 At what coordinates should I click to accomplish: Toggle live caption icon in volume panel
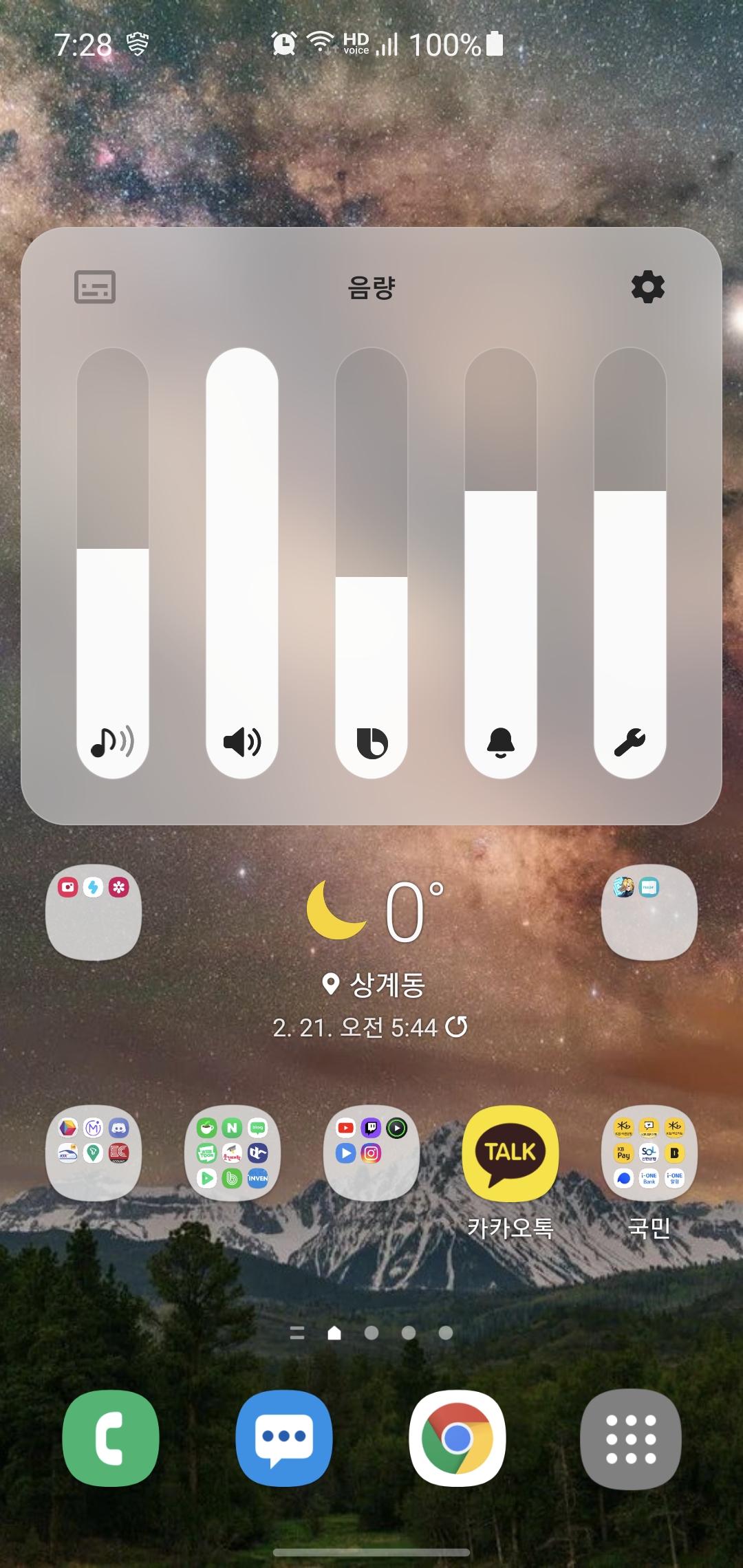pos(95,287)
